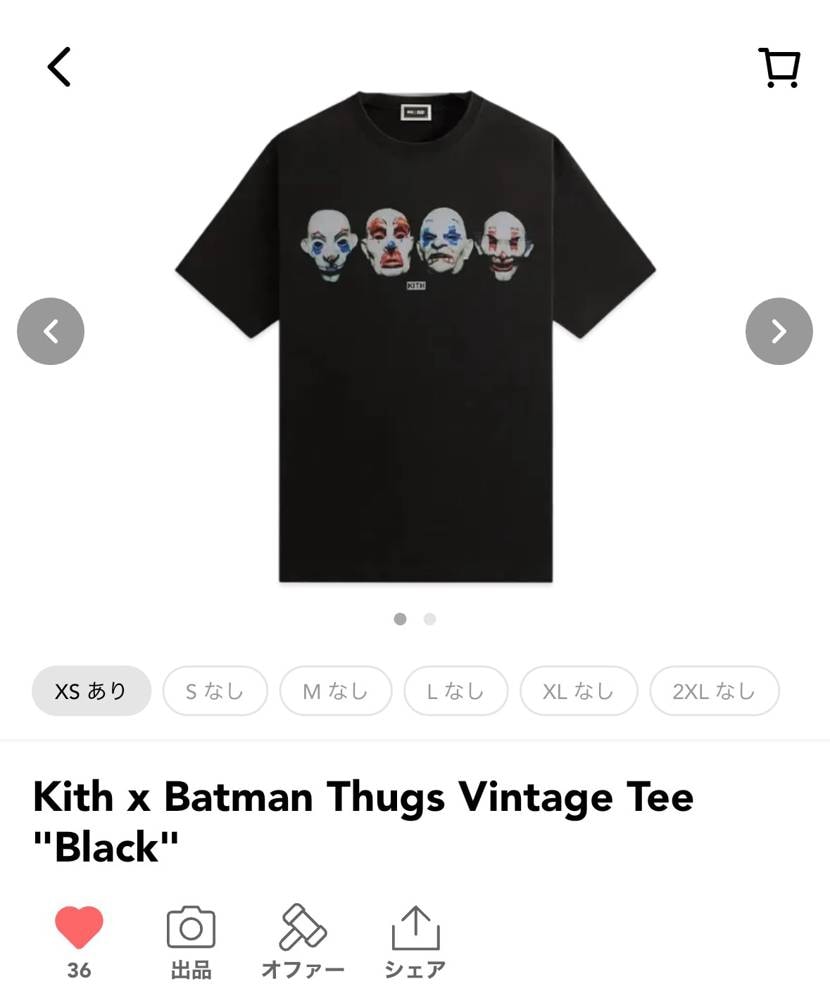Show the next product image
This screenshot has width=830, height=1005.
coord(778,331)
